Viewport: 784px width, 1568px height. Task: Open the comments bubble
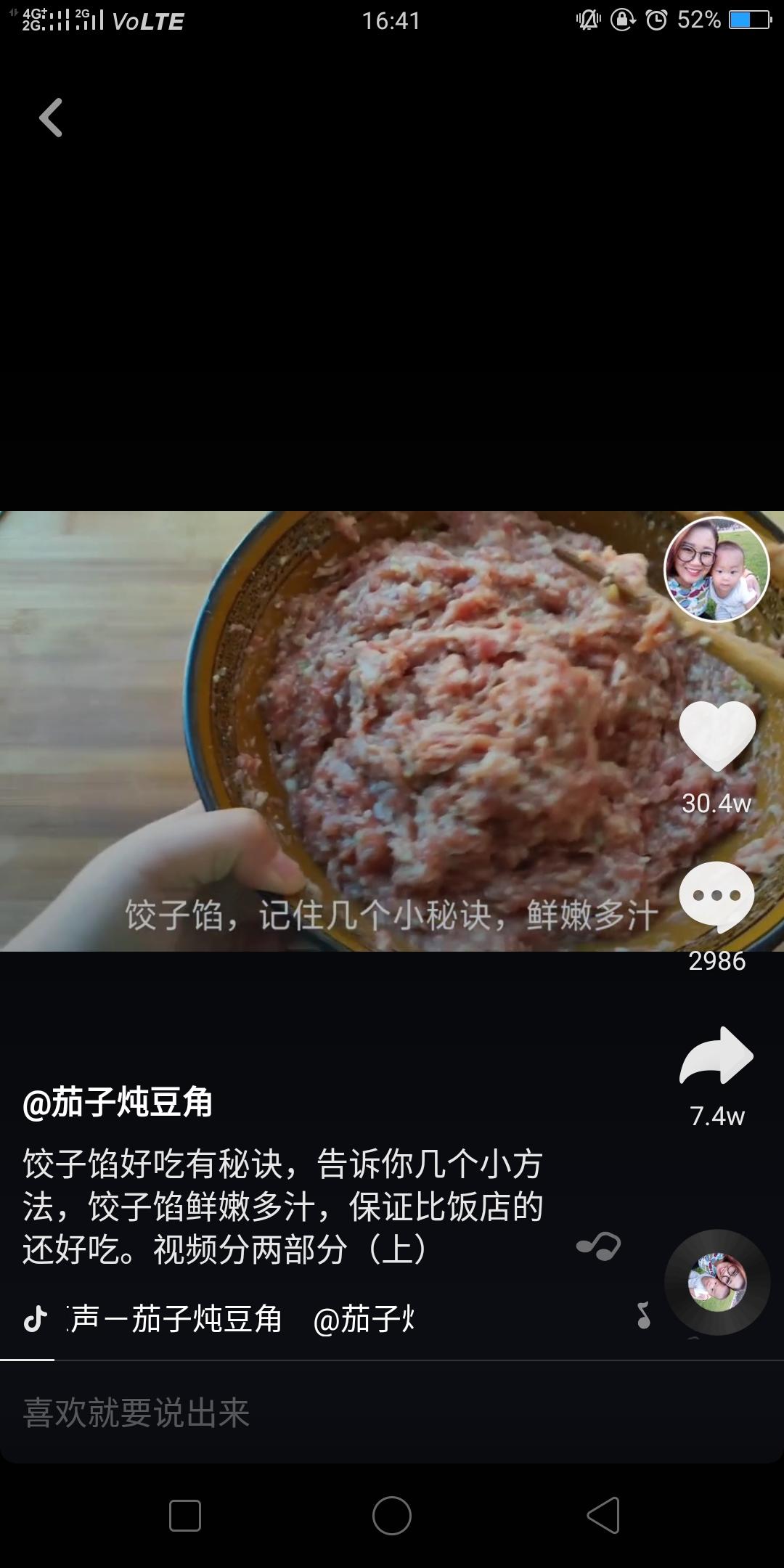(717, 897)
